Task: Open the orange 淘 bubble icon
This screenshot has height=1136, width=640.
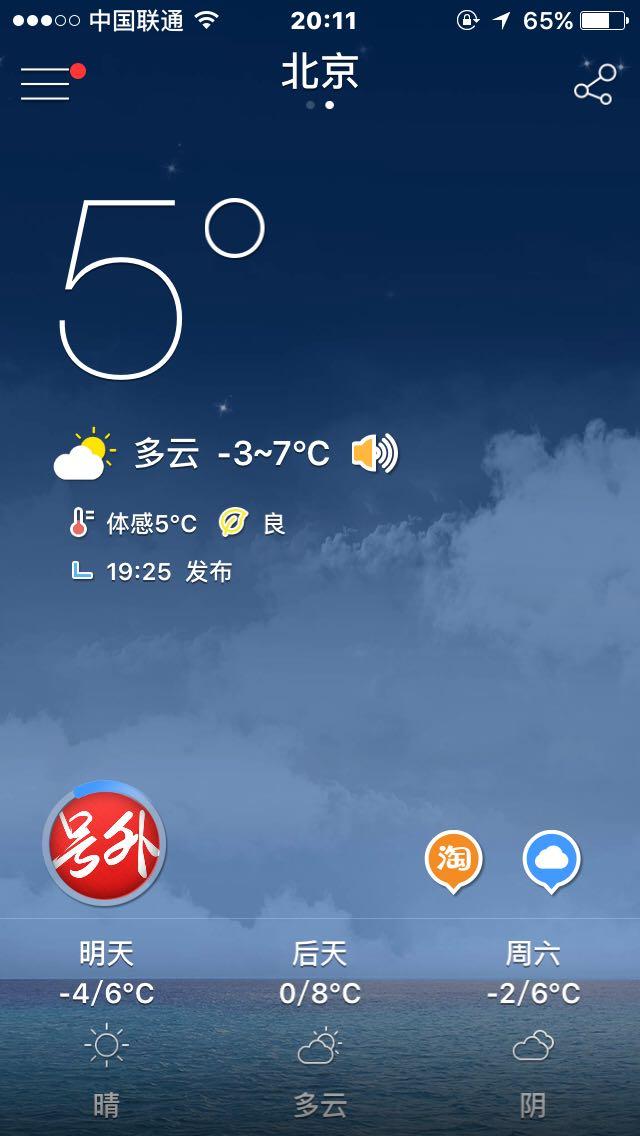Action: tap(454, 859)
